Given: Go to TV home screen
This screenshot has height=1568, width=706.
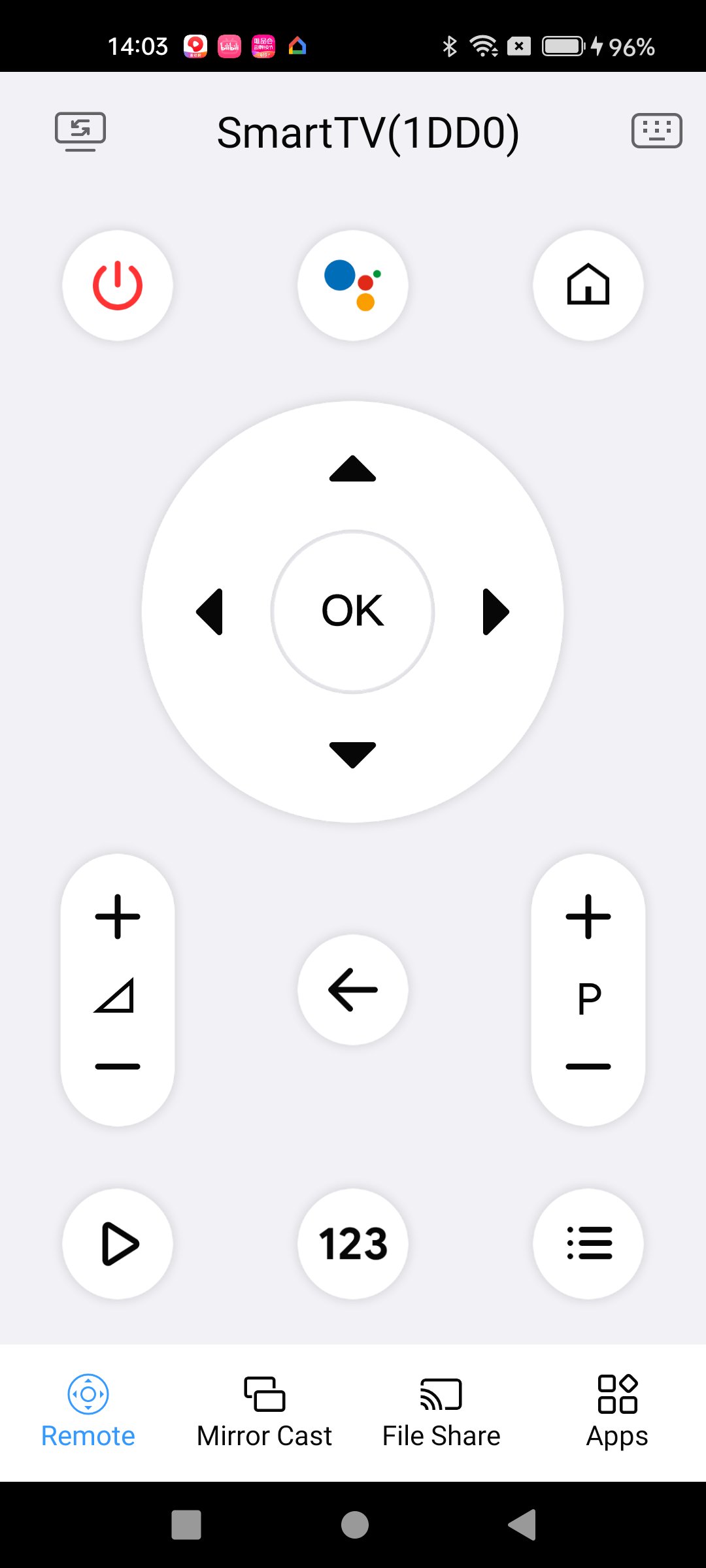Looking at the screenshot, I should [x=588, y=286].
